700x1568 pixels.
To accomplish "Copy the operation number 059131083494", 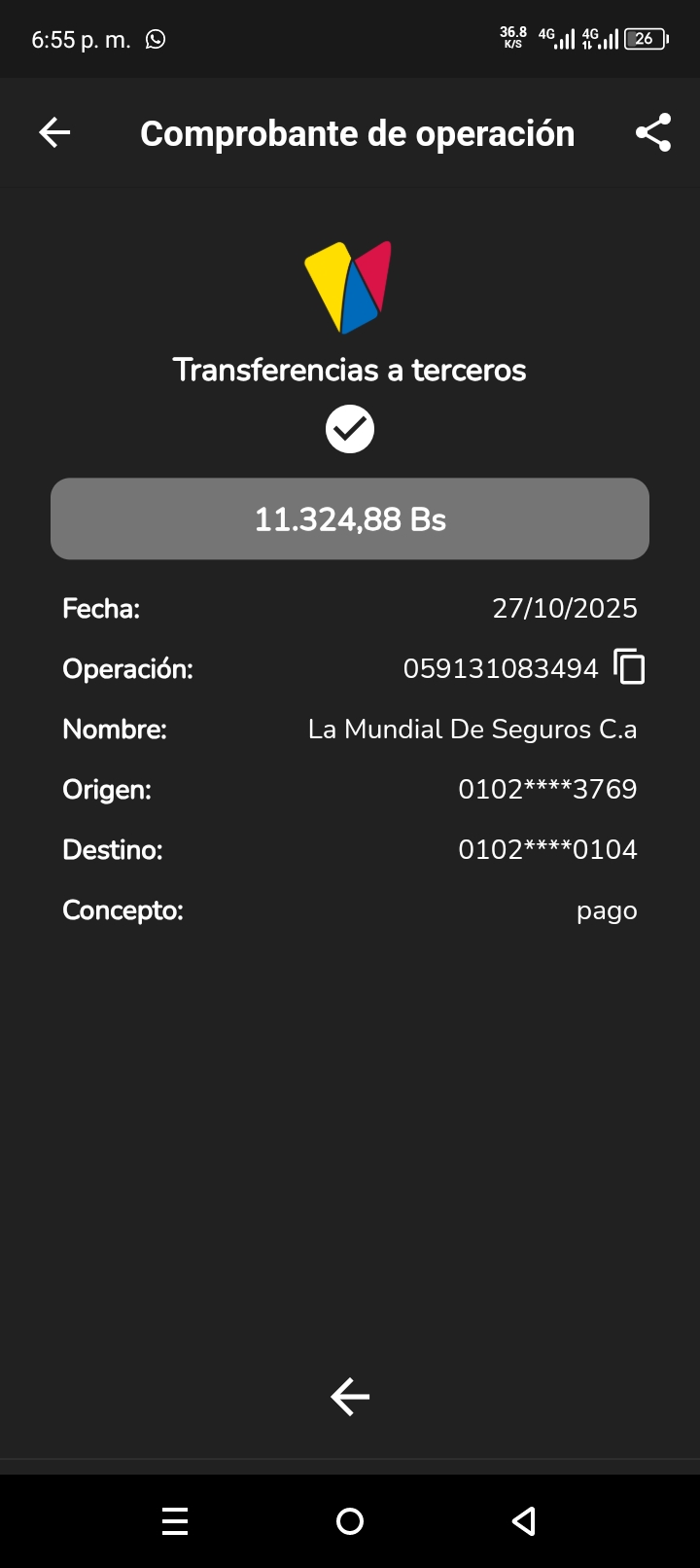I will pyautogui.click(x=630, y=667).
